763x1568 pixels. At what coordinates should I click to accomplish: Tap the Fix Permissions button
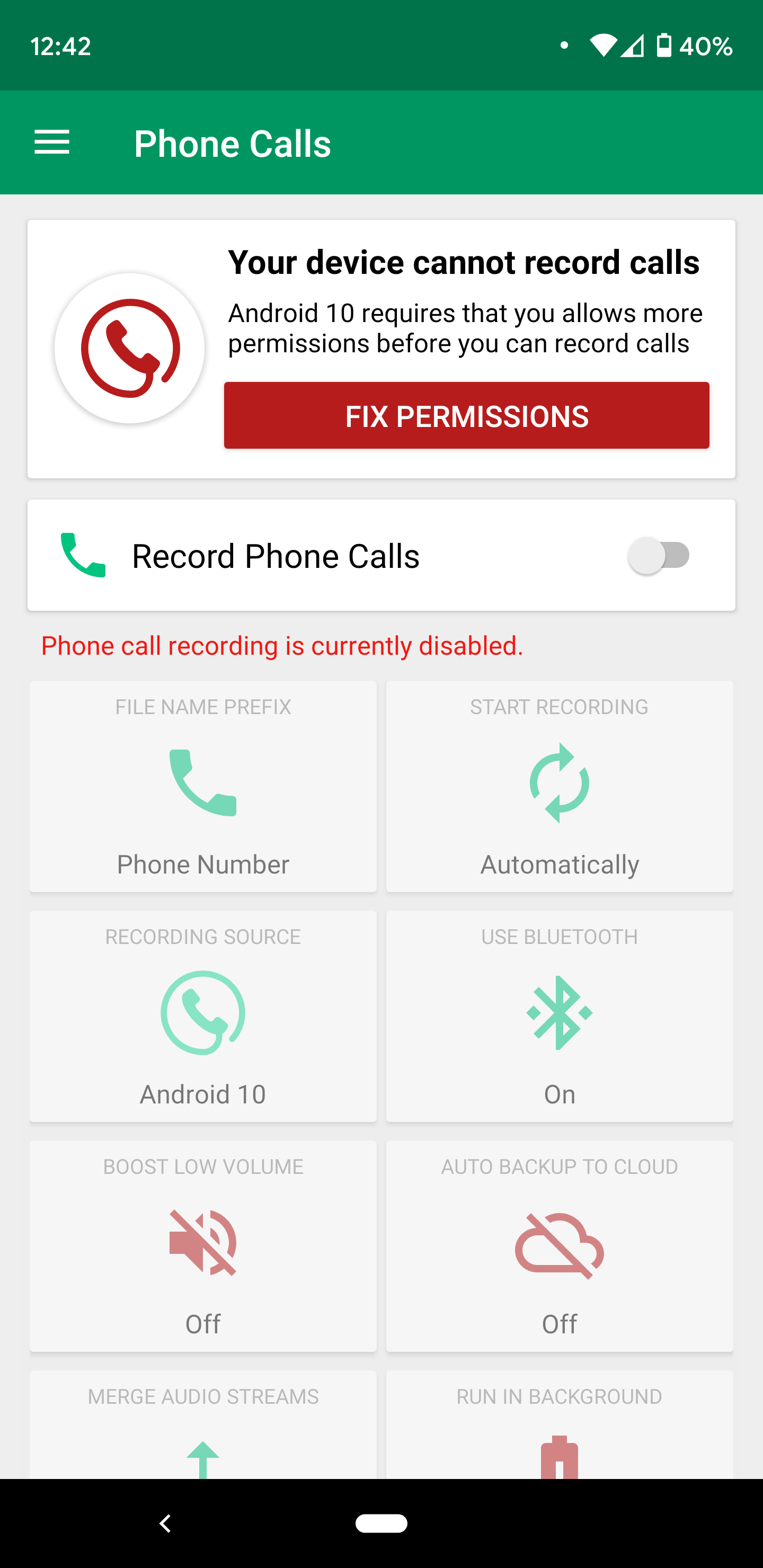click(x=466, y=416)
